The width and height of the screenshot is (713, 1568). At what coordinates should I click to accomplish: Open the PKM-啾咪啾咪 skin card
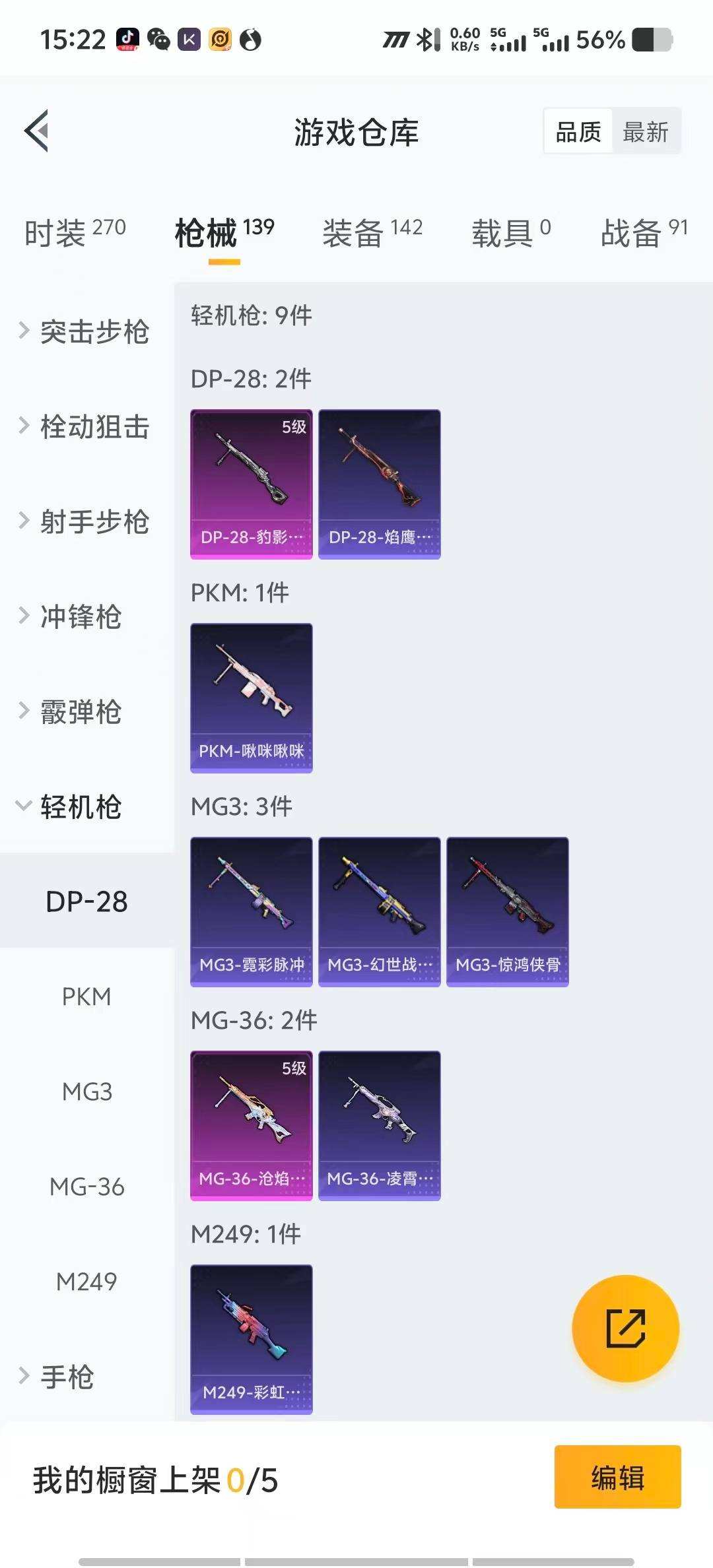(251, 698)
